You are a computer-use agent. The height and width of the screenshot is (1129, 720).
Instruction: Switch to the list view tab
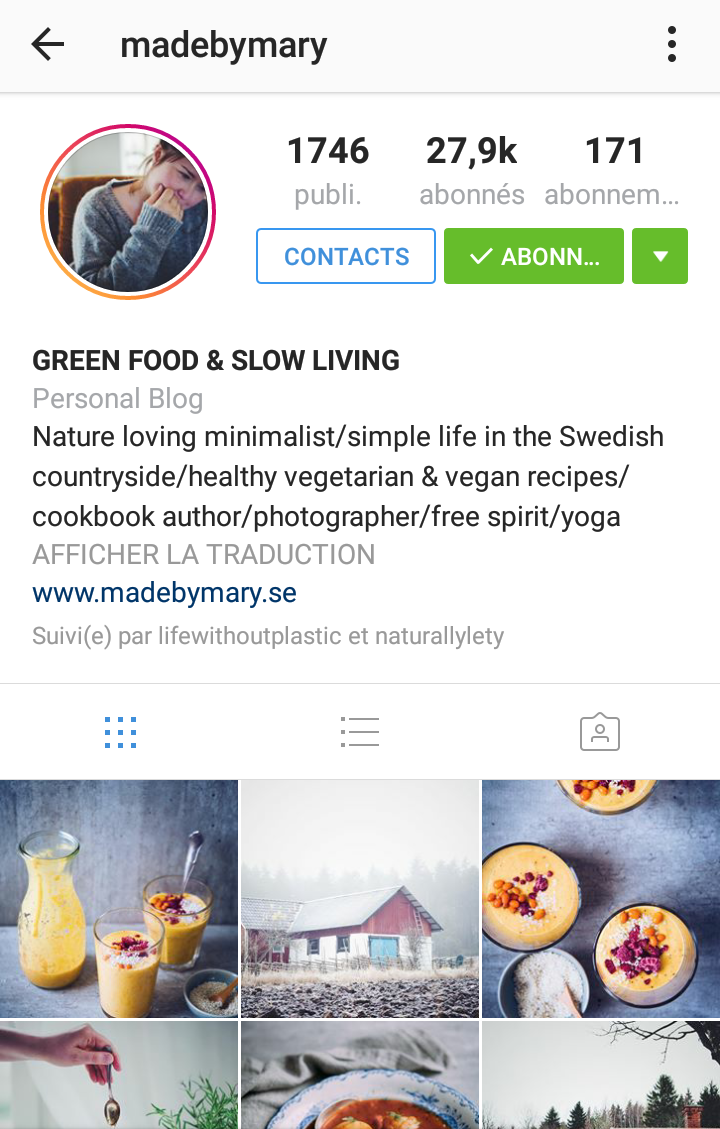coord(359,732)
